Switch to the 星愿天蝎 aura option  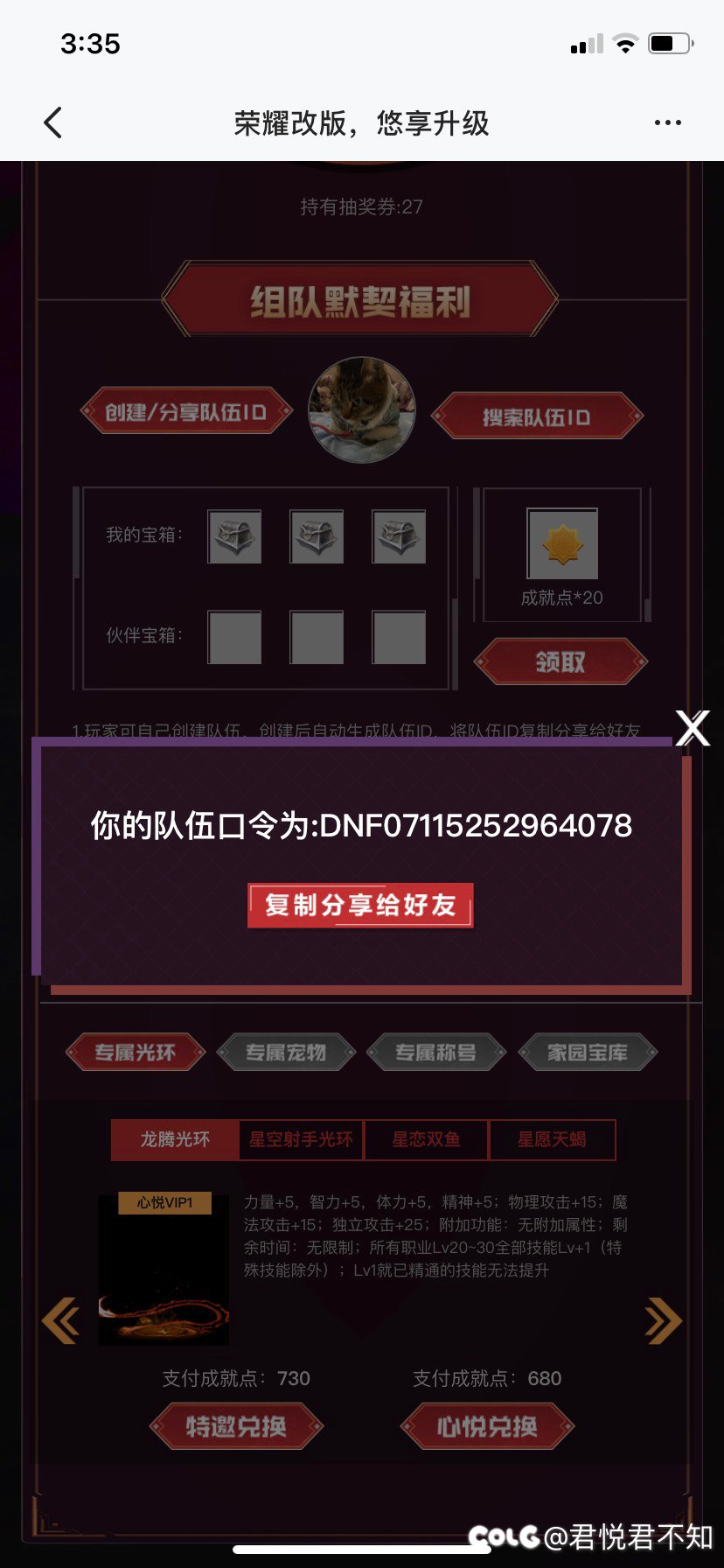click(553, 1139)
